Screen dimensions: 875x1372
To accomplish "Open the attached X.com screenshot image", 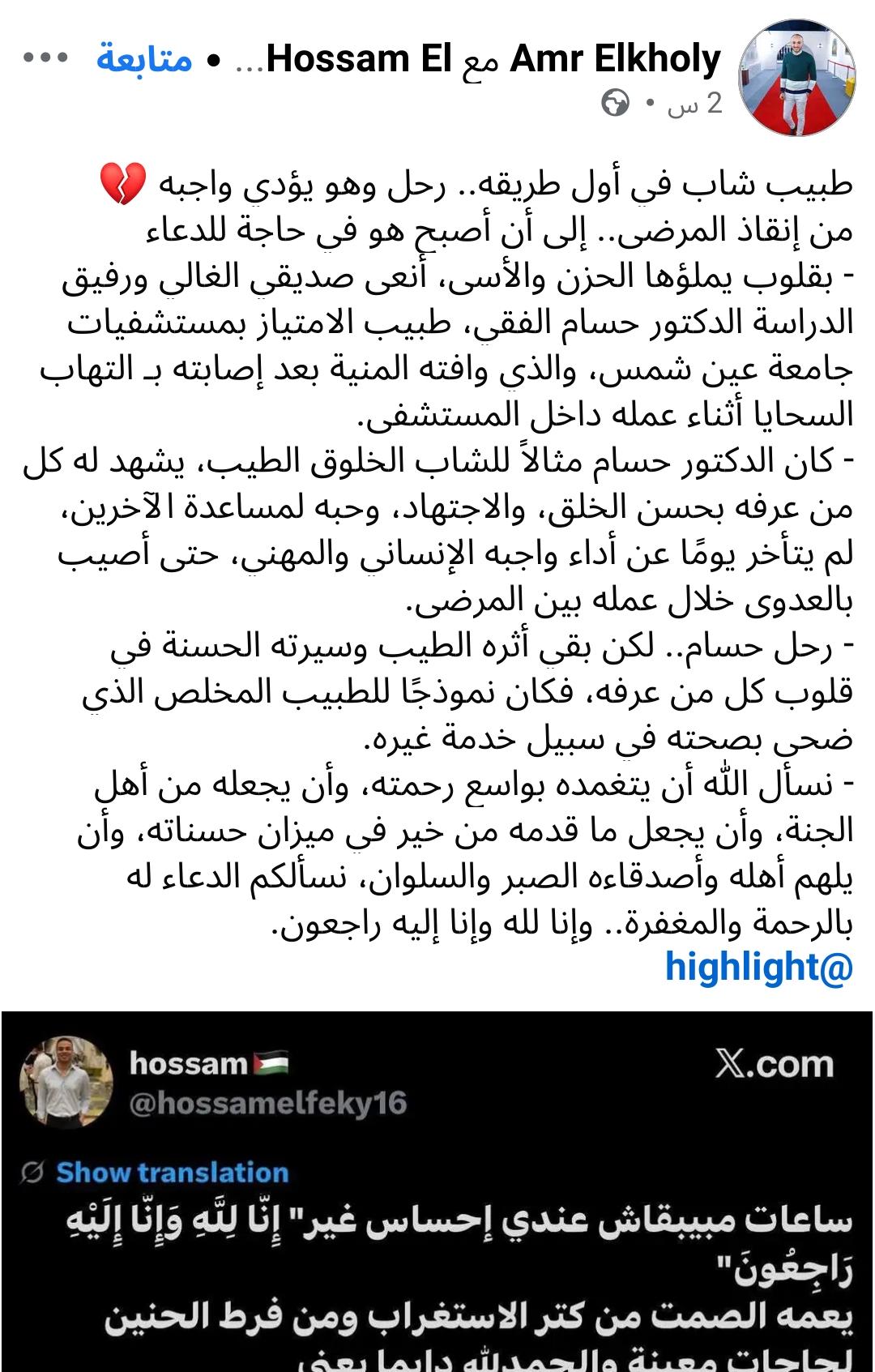I will [x=437, y=1191].
